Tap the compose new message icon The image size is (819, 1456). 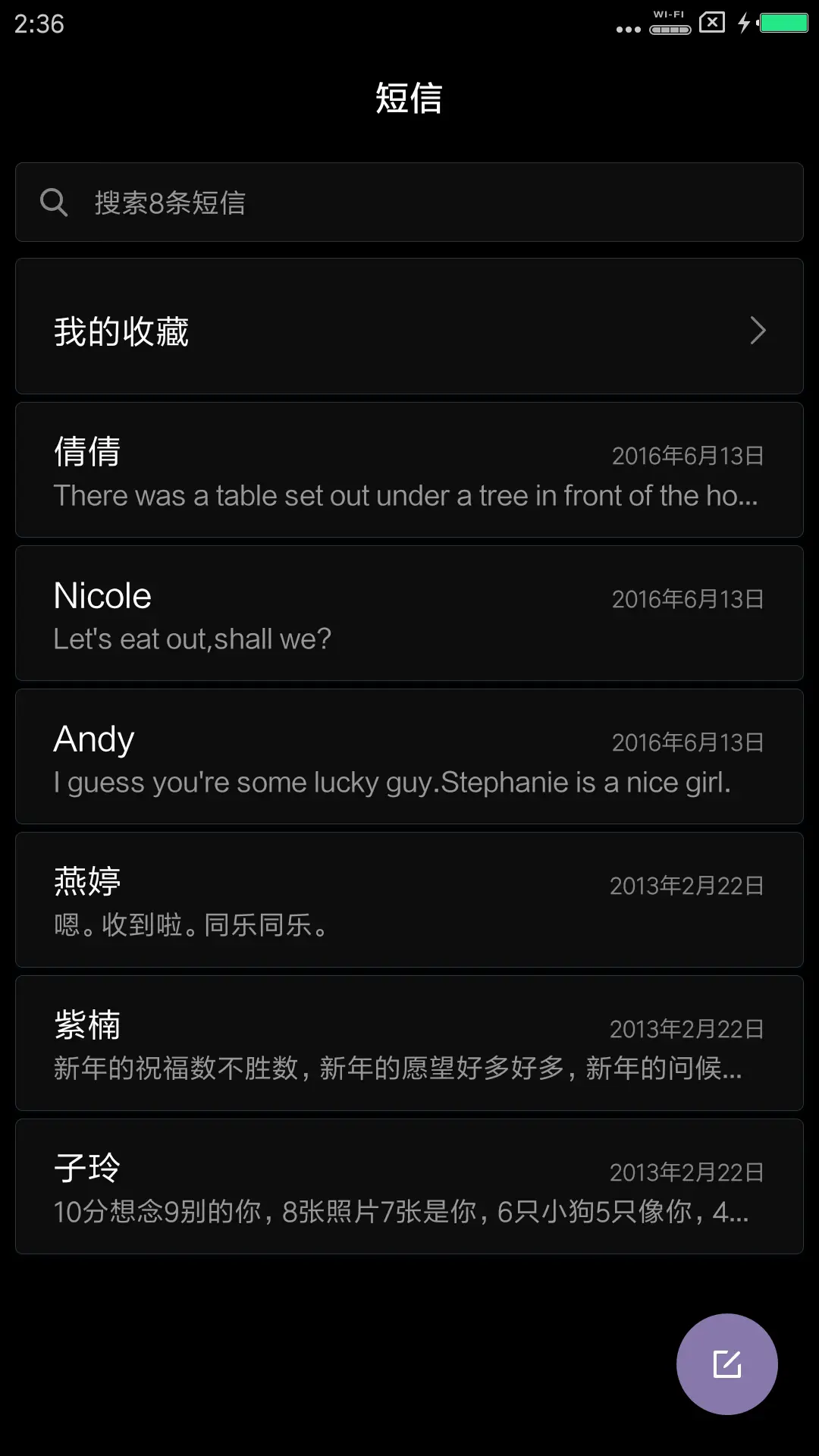tap(726, 1363)
